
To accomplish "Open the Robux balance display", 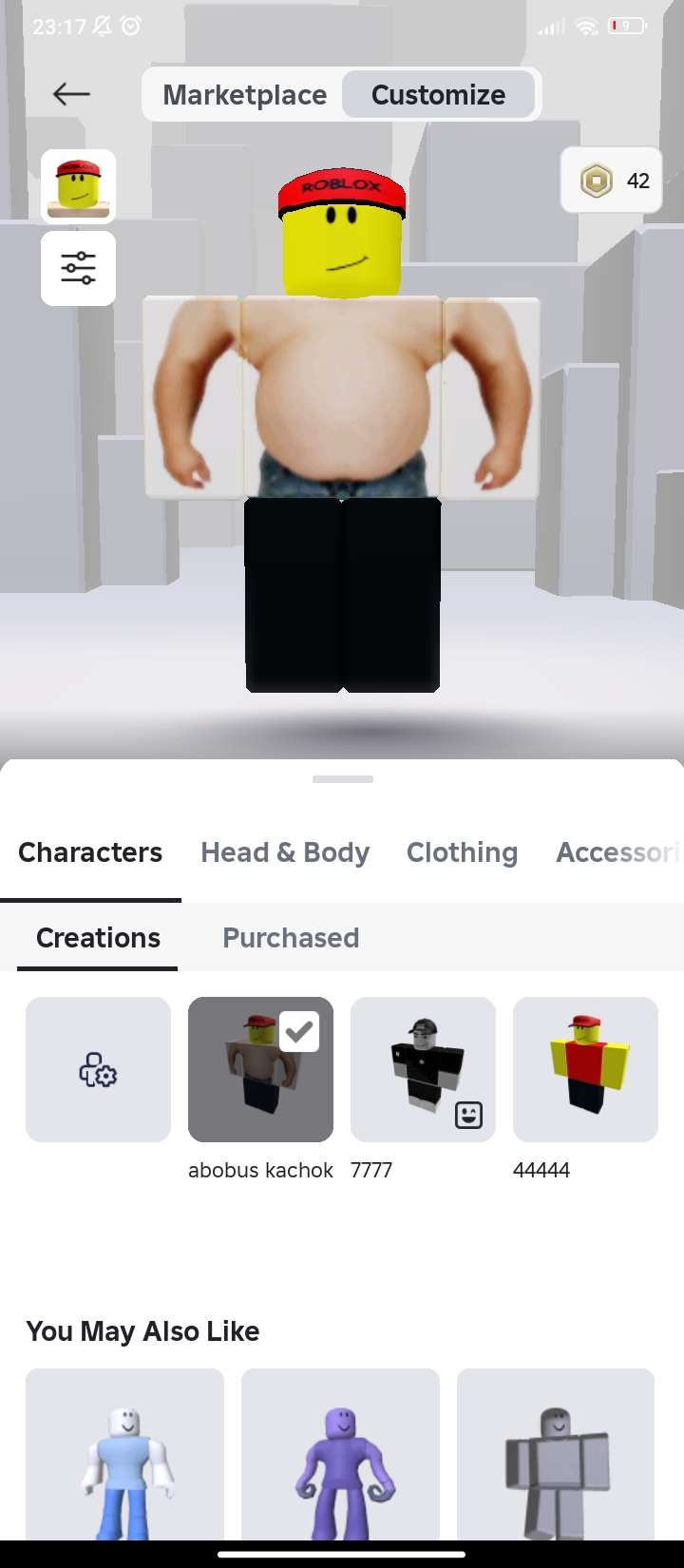I will click(611, 181).
